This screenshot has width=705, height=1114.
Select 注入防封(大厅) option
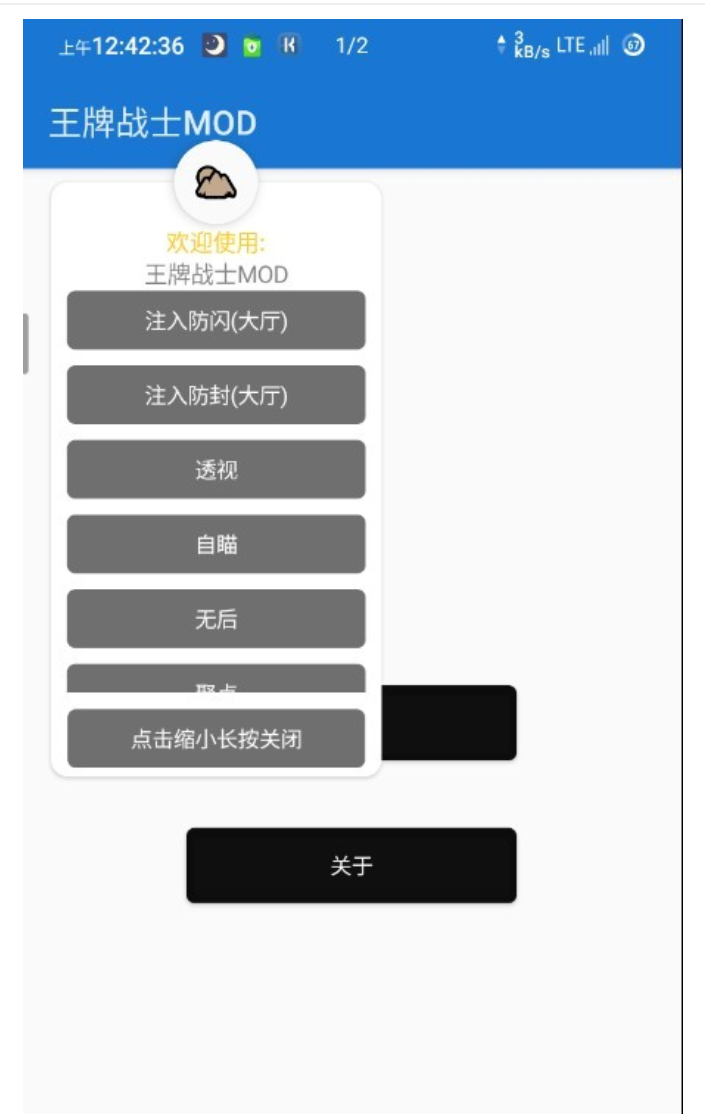(216, 395)
